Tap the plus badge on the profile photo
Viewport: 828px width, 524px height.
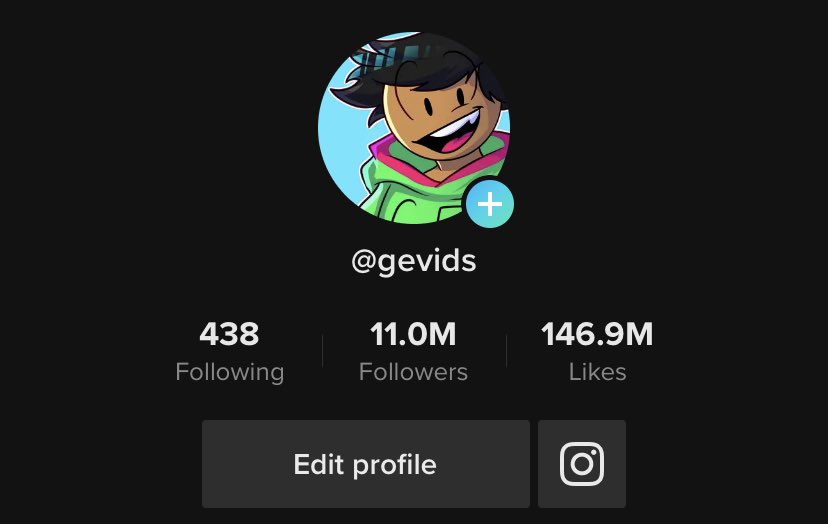tap(489, 205)
